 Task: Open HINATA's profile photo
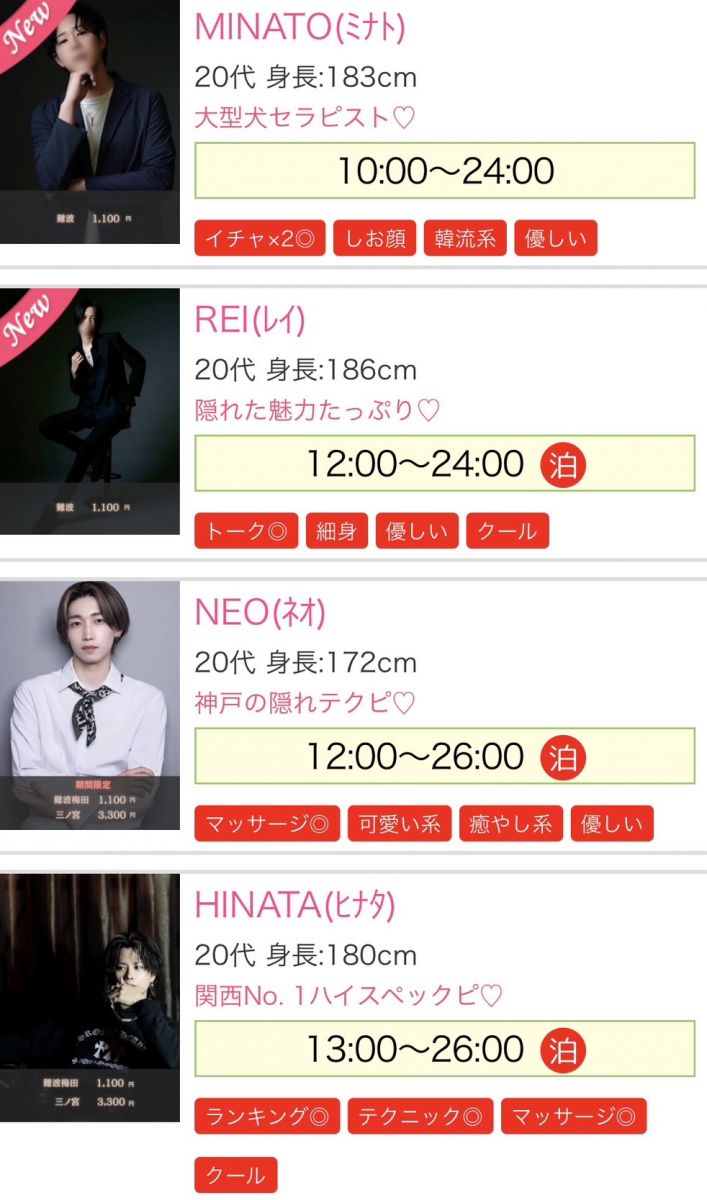[90, 997]
